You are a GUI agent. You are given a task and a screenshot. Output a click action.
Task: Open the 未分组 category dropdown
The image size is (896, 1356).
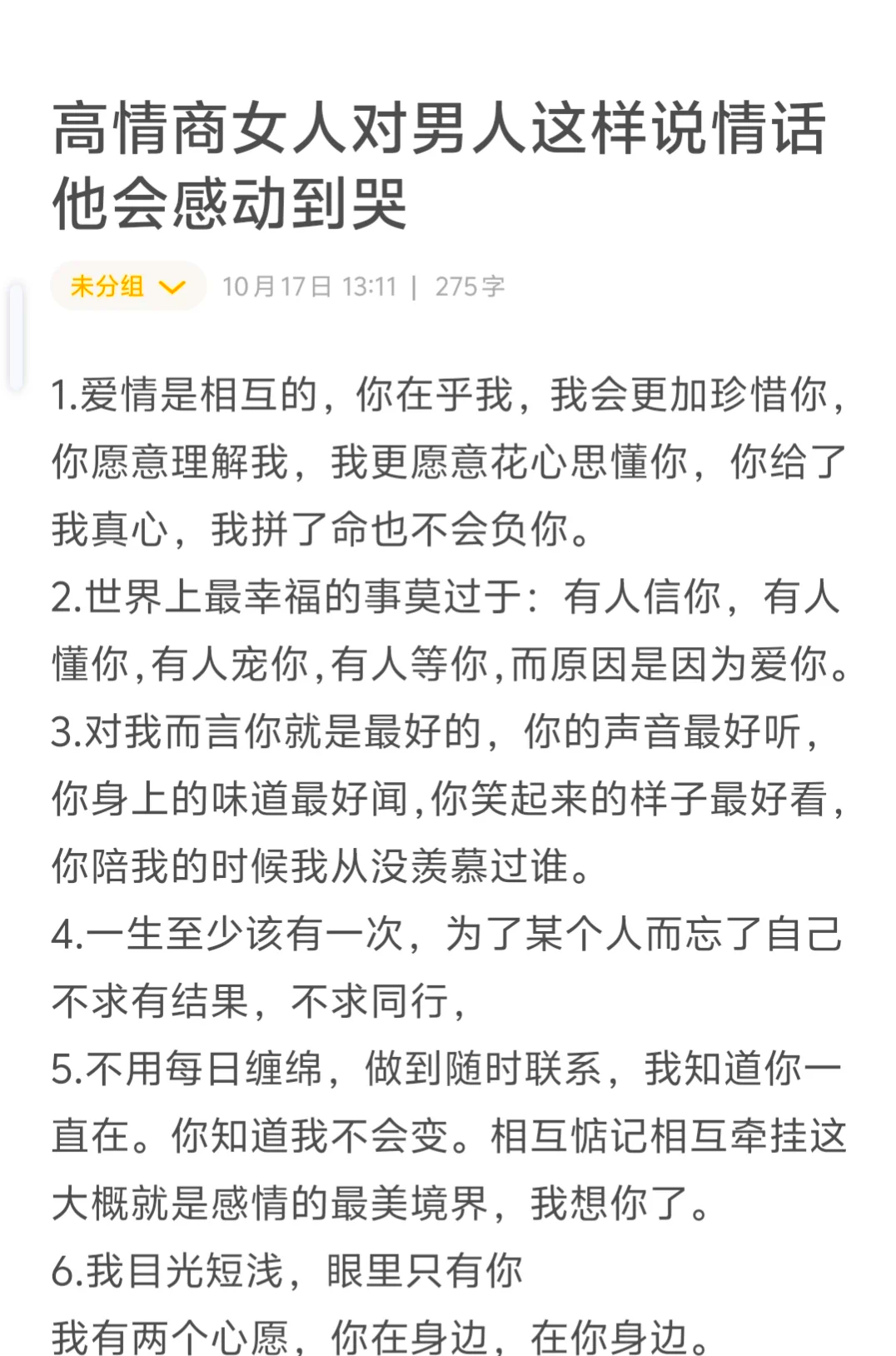127,286
